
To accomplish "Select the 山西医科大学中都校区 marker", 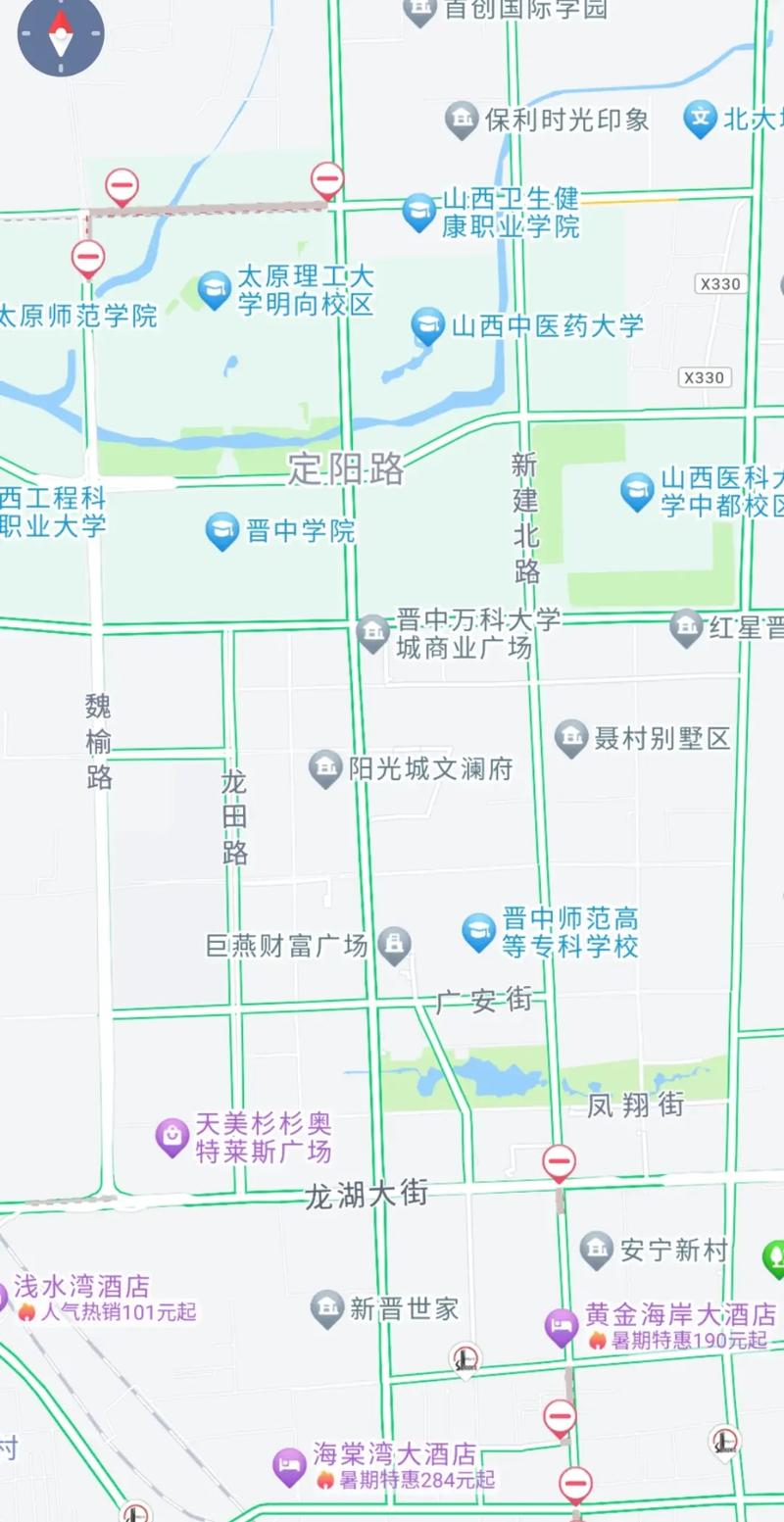I will 638,491.
